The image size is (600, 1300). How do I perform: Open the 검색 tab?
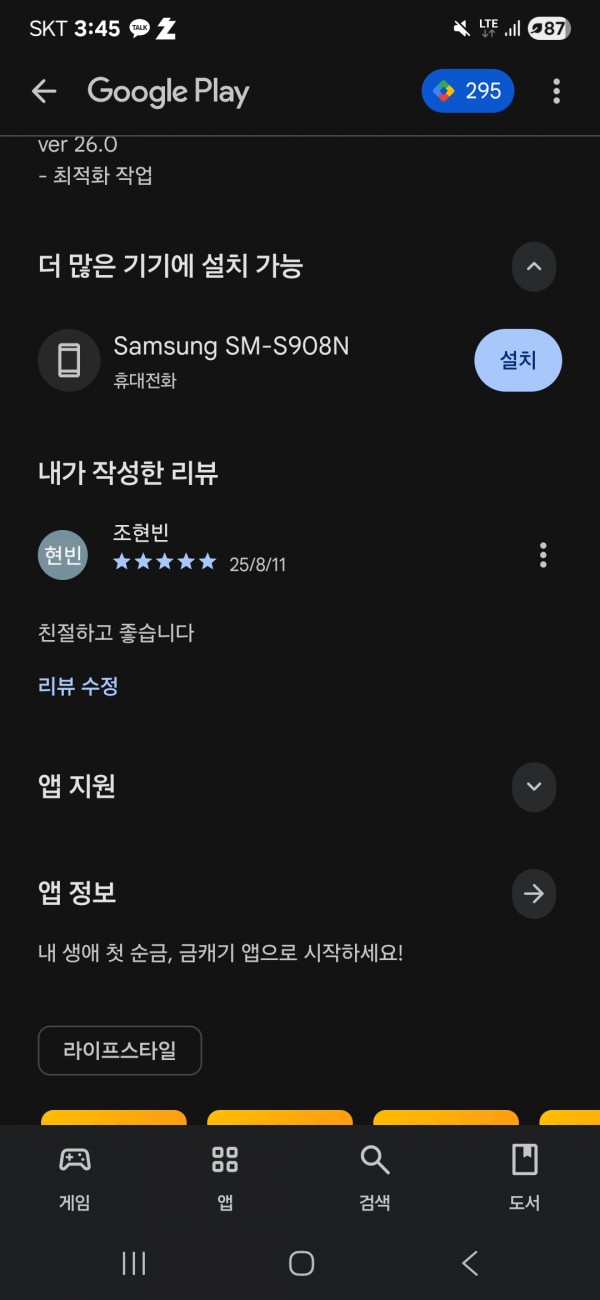pyautogui.click(x=375, y=1177)
